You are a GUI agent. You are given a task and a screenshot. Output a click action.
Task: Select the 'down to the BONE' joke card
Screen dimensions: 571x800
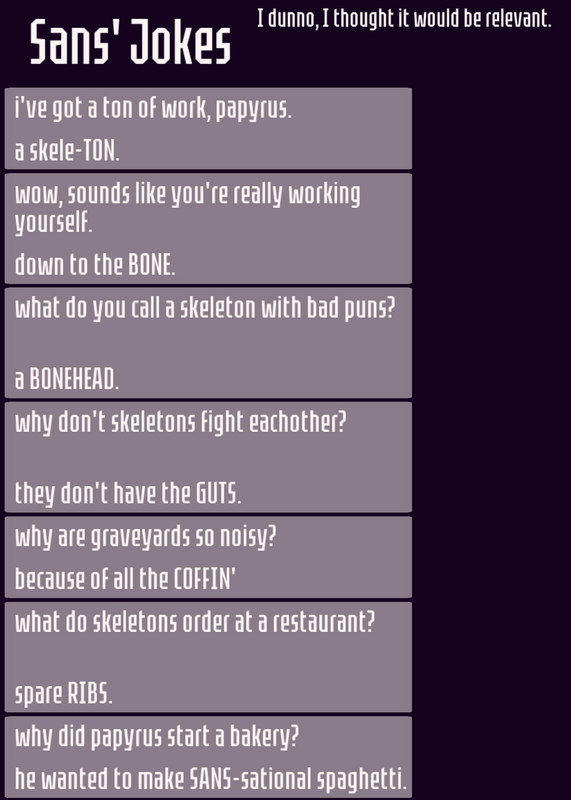[x=208, y=229]
